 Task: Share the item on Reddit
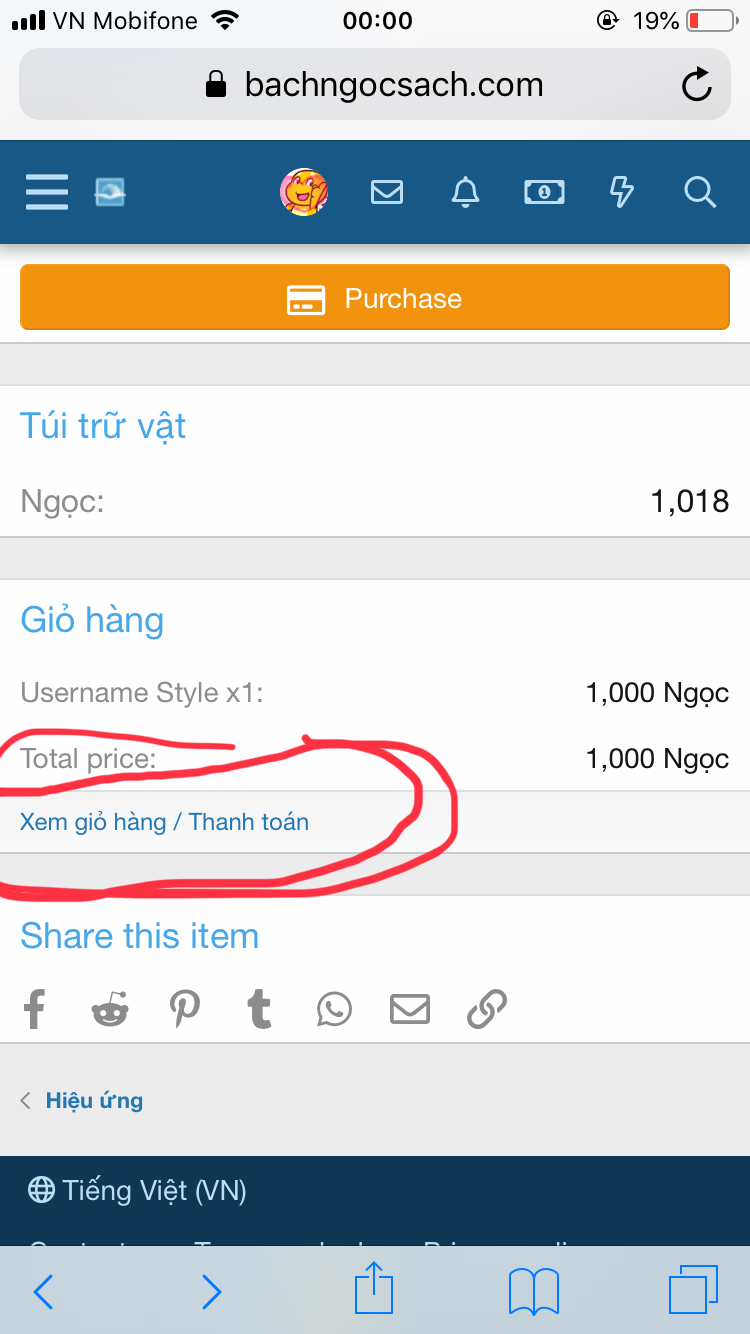tap(110, 1009)
